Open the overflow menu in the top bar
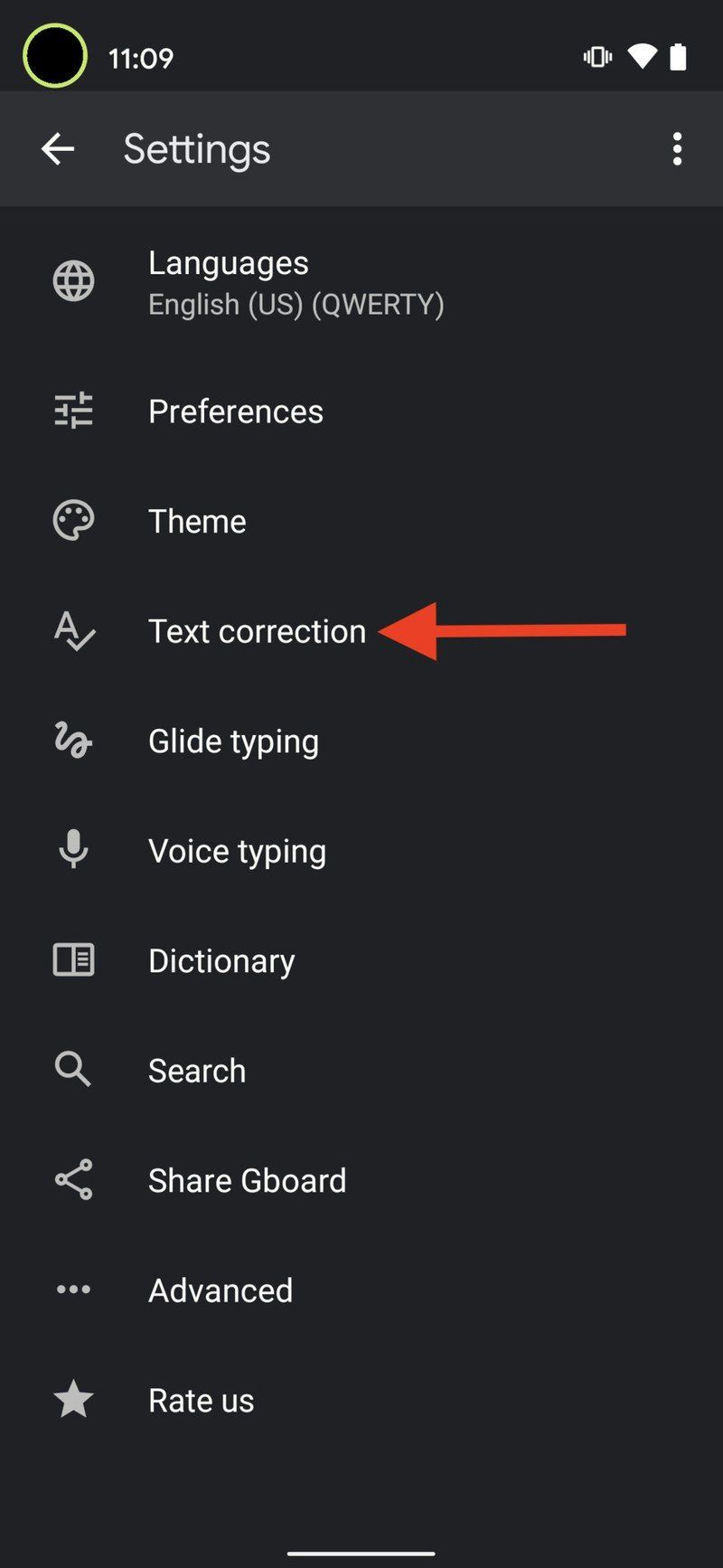Image resolution: width=723 pixels, height=1568 pixels. [676, 149]
